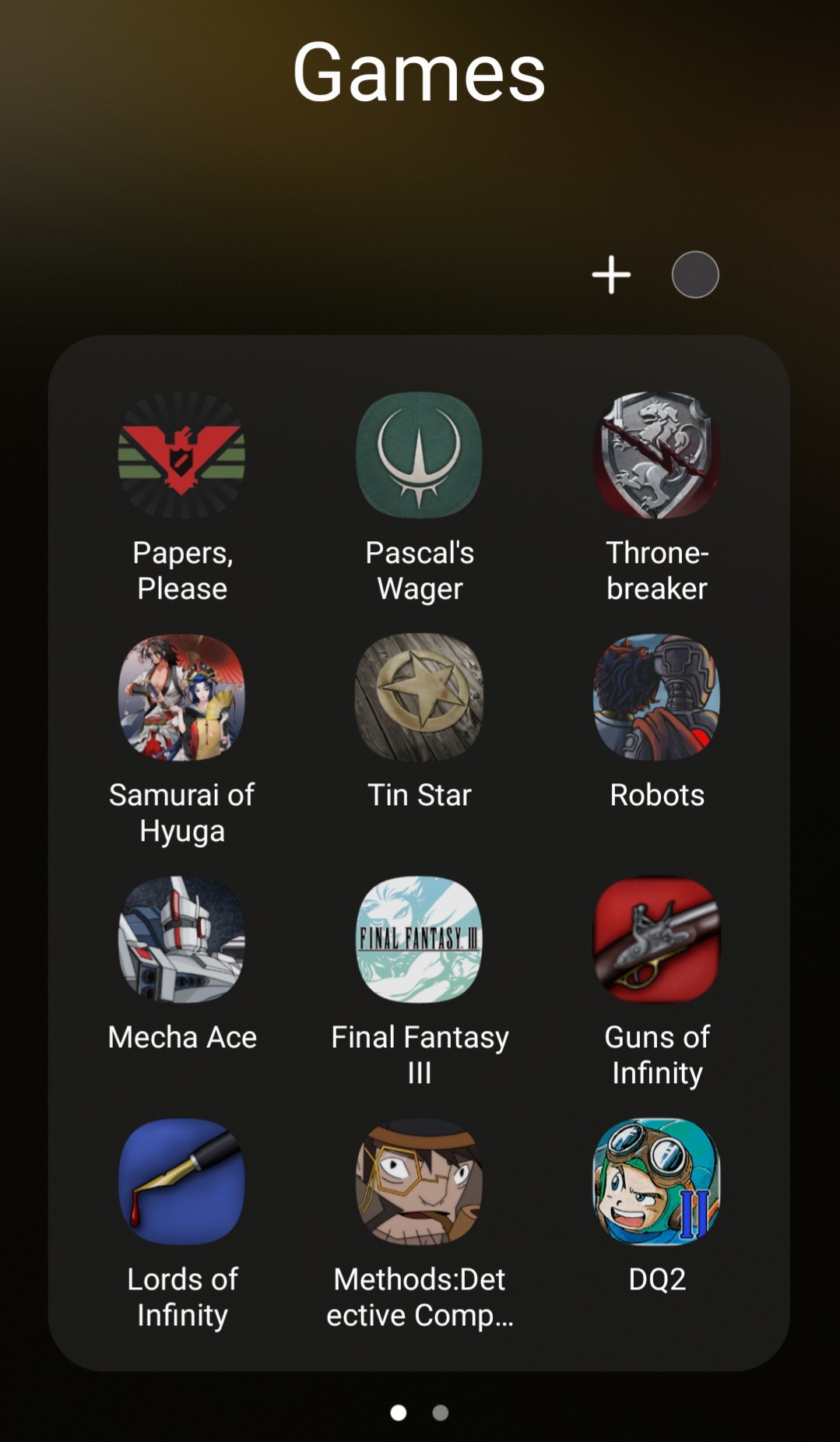The height and width of the screenshot is (1442, 840).
Task: Rename the Games folder title
Action: 420,72
